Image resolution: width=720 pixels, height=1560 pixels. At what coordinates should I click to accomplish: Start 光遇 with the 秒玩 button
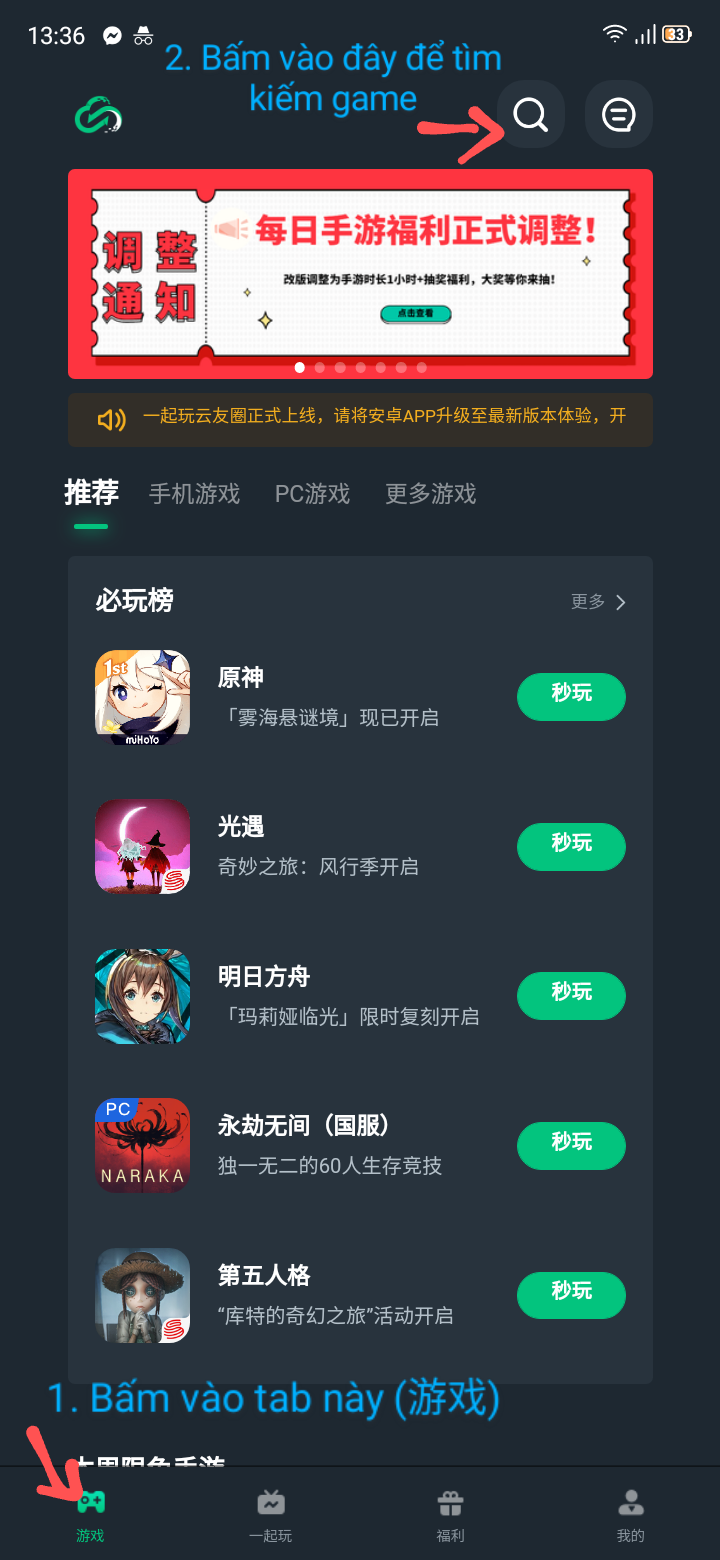coord(571,846)
